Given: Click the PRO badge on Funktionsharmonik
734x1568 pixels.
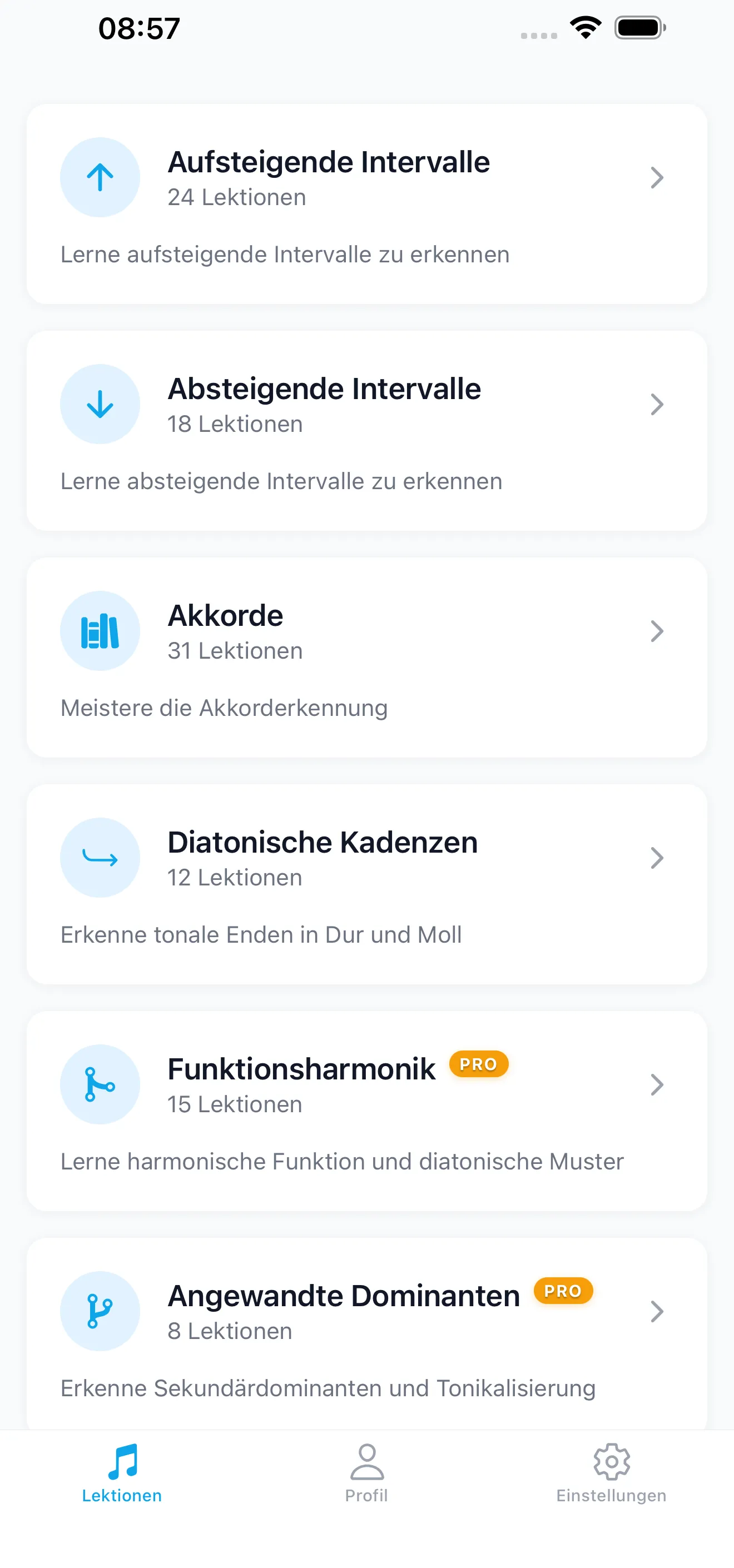Looking at the screenshot, I should pos(479,1064).
